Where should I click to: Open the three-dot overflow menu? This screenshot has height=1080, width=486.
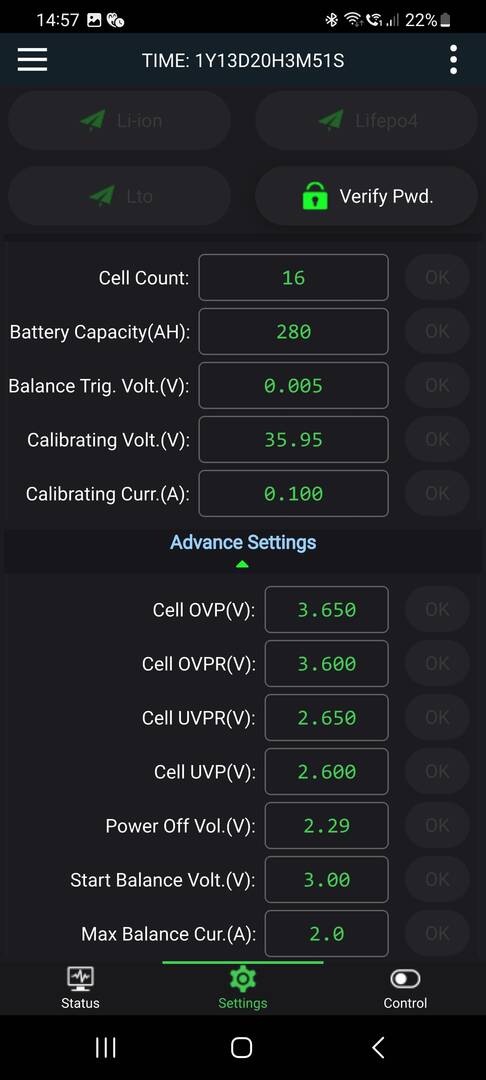point(453,60)
